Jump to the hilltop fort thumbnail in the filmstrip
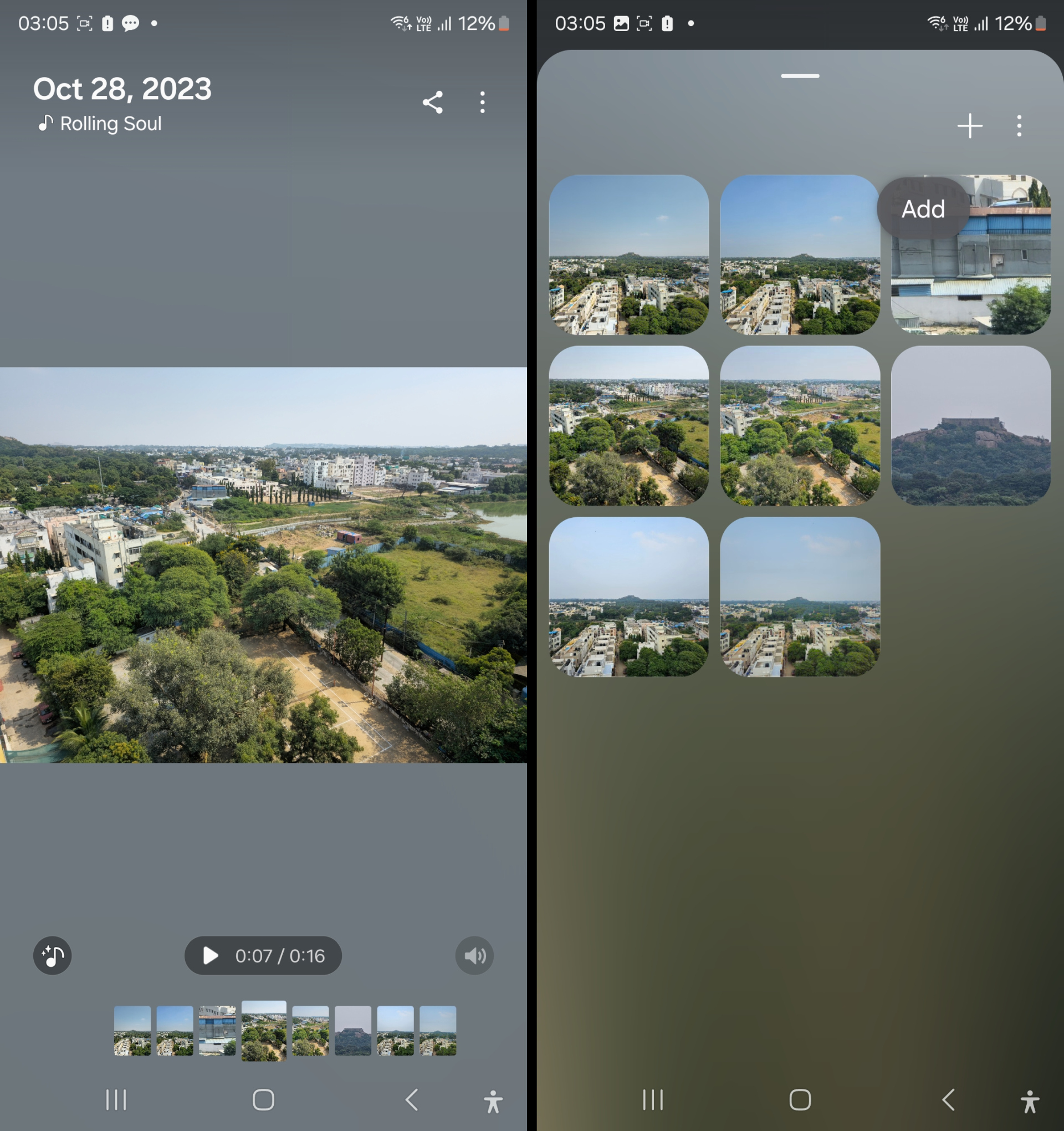This screenshot has width=1064, height=1131. 352,1030
